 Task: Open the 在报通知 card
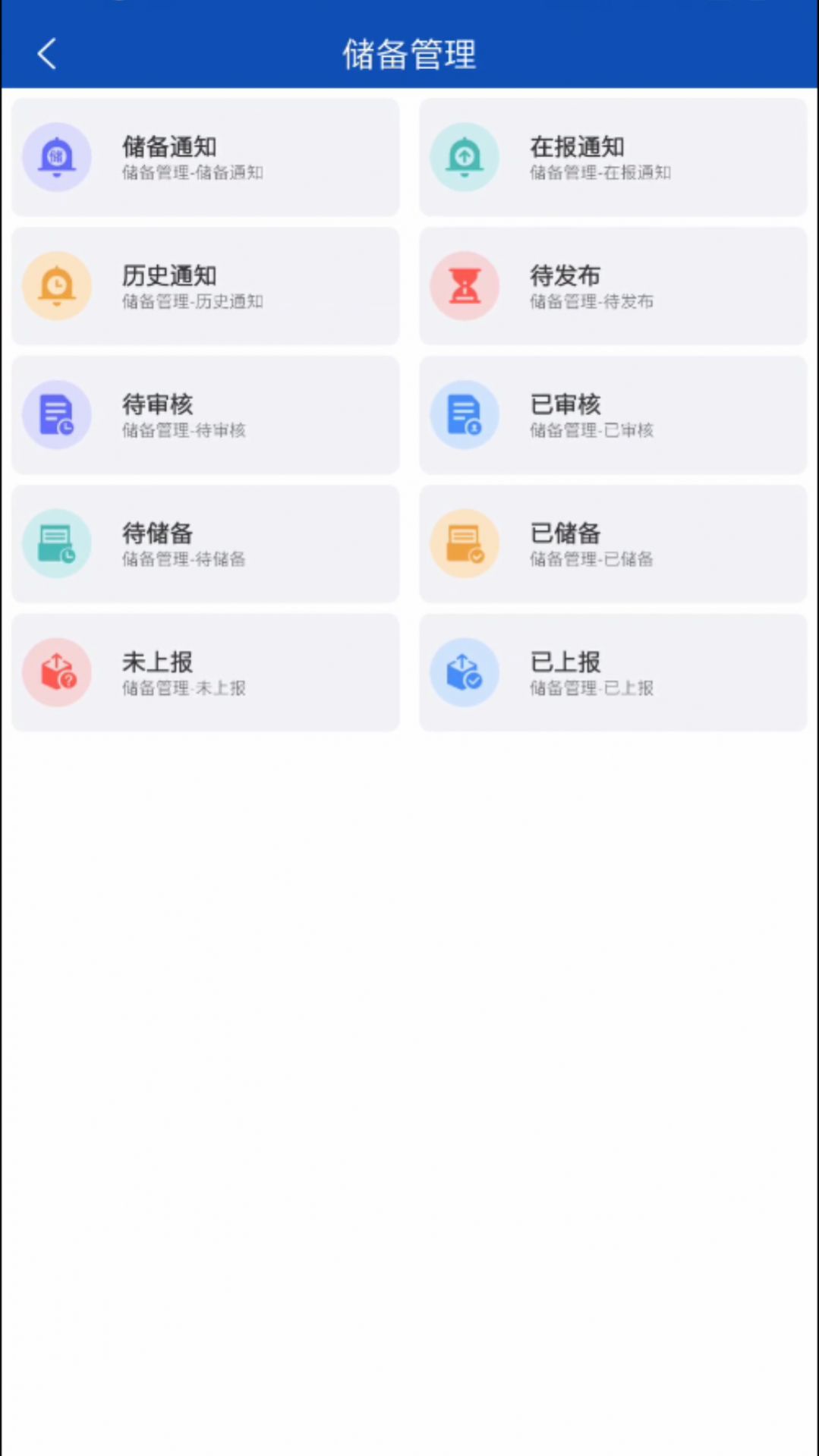pos(613,157)
